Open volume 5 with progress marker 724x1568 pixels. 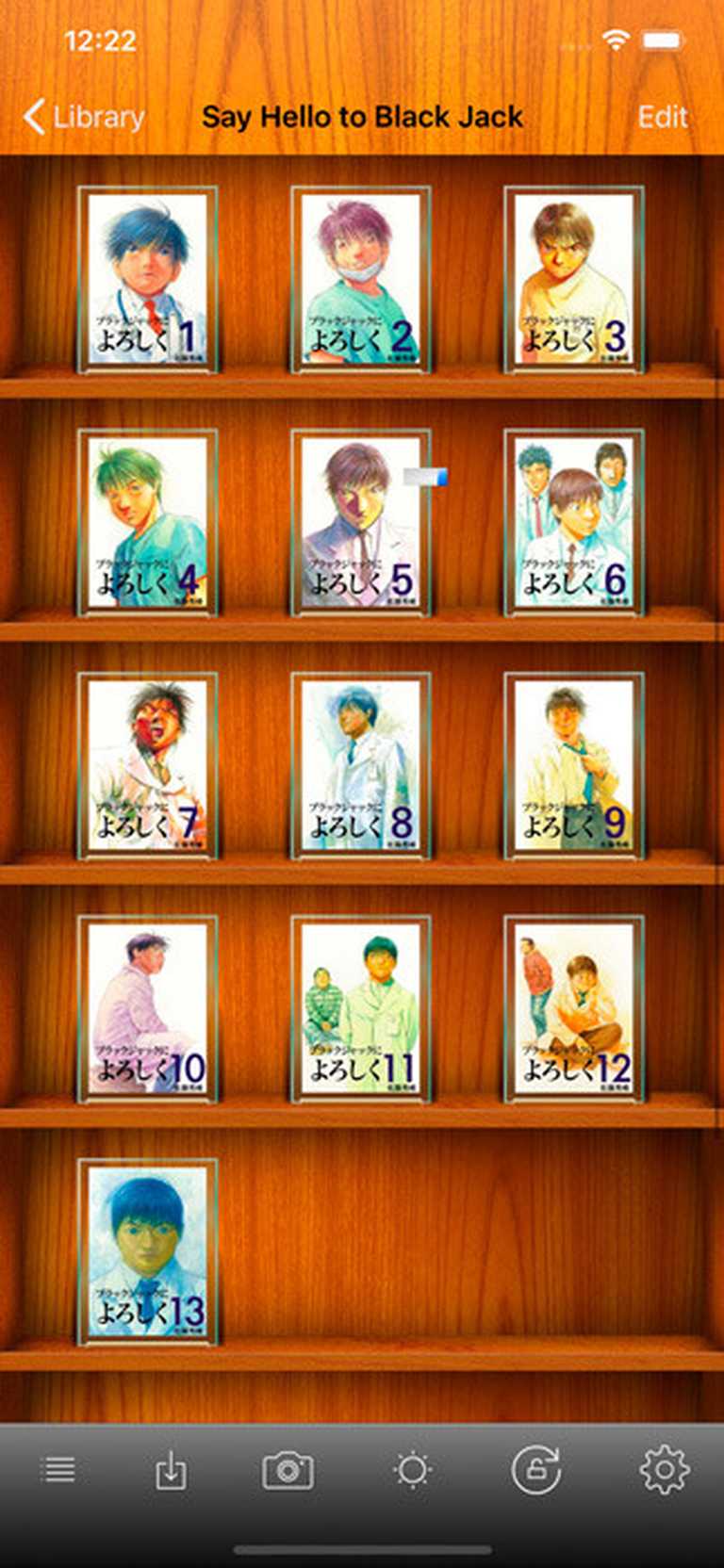click(x=361, y=523)
